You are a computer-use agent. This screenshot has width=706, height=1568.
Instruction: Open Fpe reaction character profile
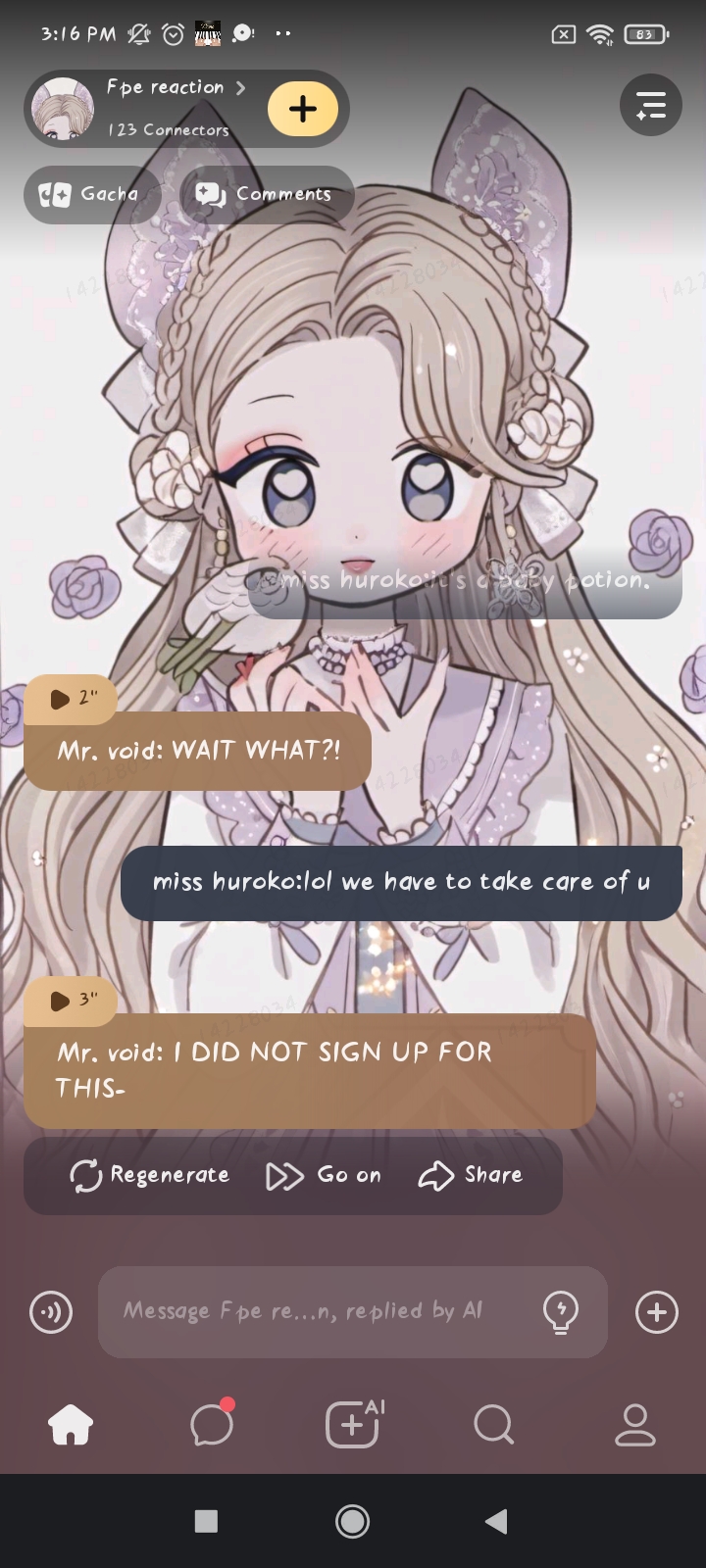[x=167, y=106]
